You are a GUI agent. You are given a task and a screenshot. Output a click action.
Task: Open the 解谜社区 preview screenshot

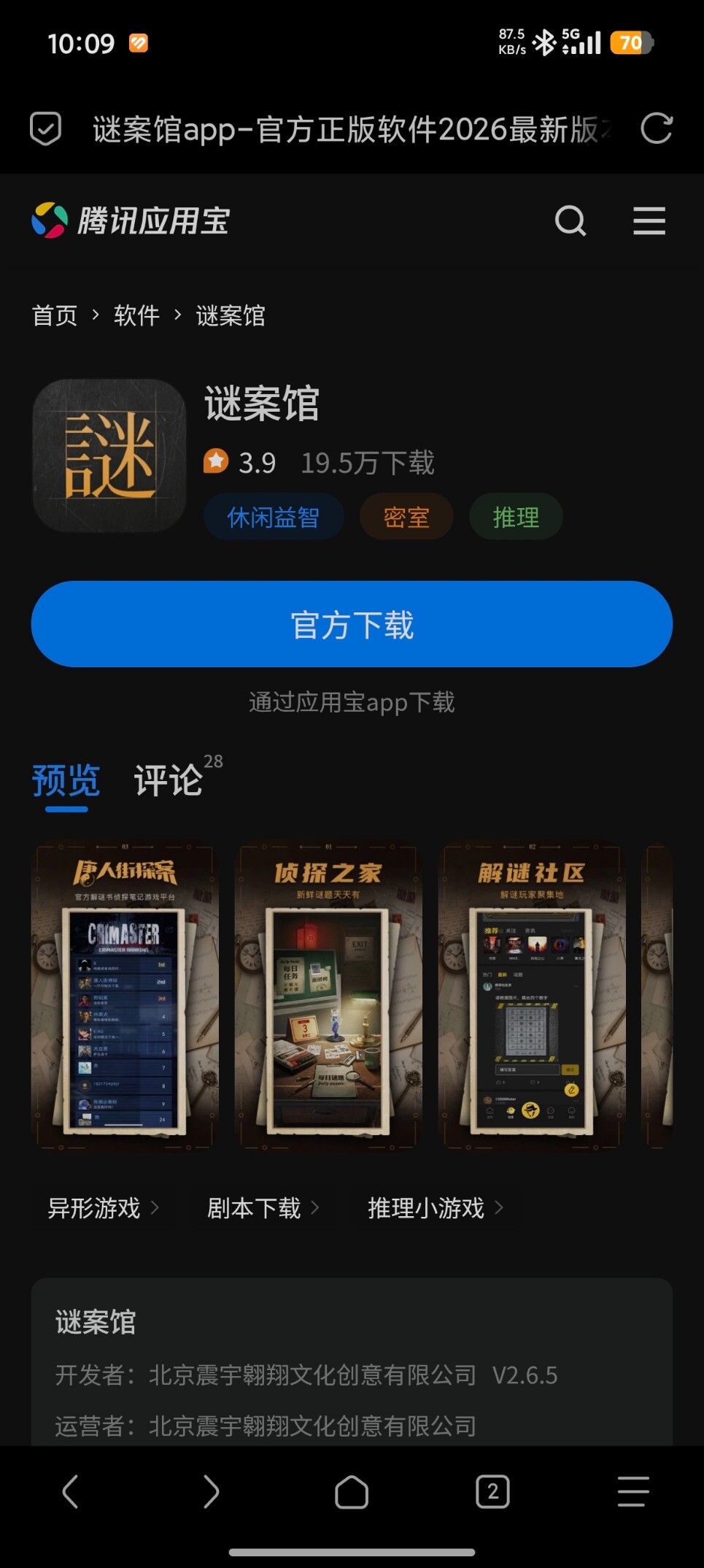tap(532, 996)
